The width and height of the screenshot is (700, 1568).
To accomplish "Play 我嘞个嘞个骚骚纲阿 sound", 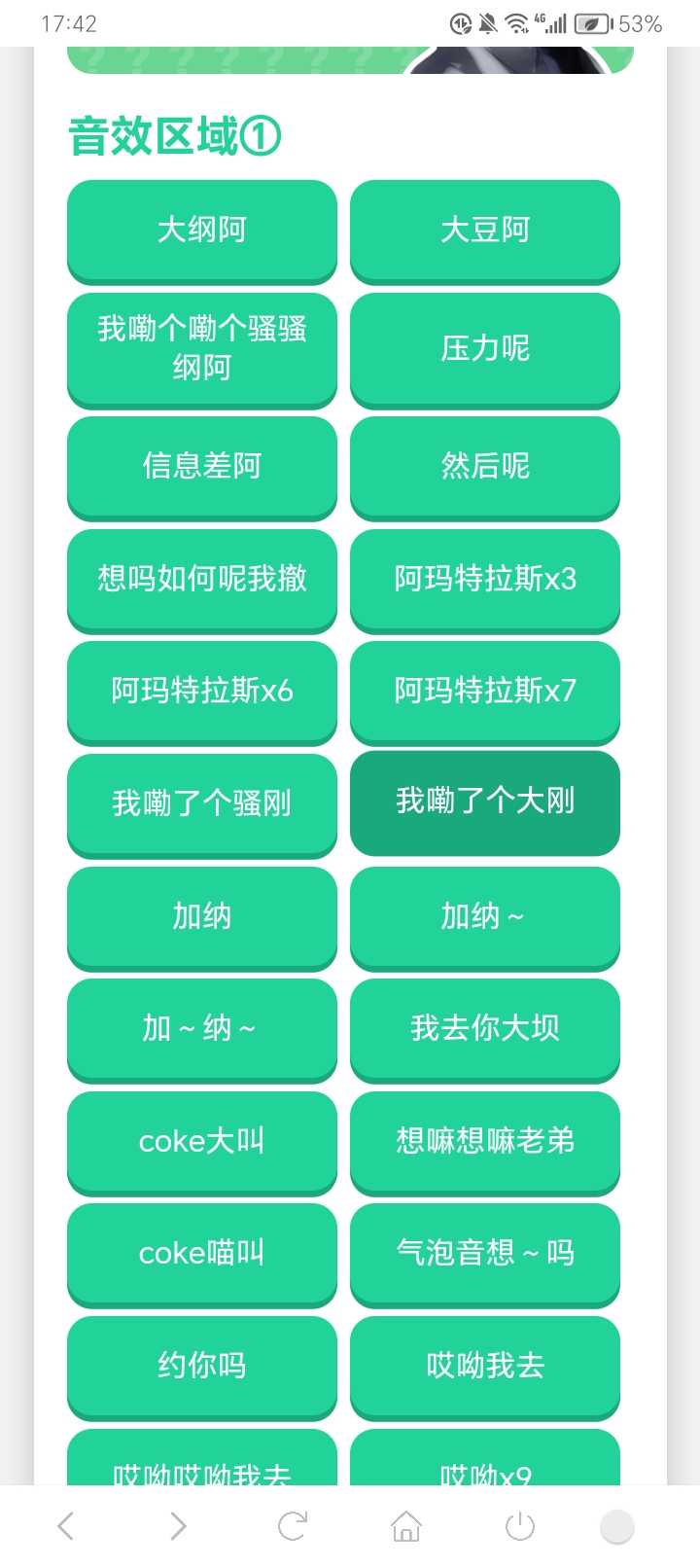I will [201, 348].
